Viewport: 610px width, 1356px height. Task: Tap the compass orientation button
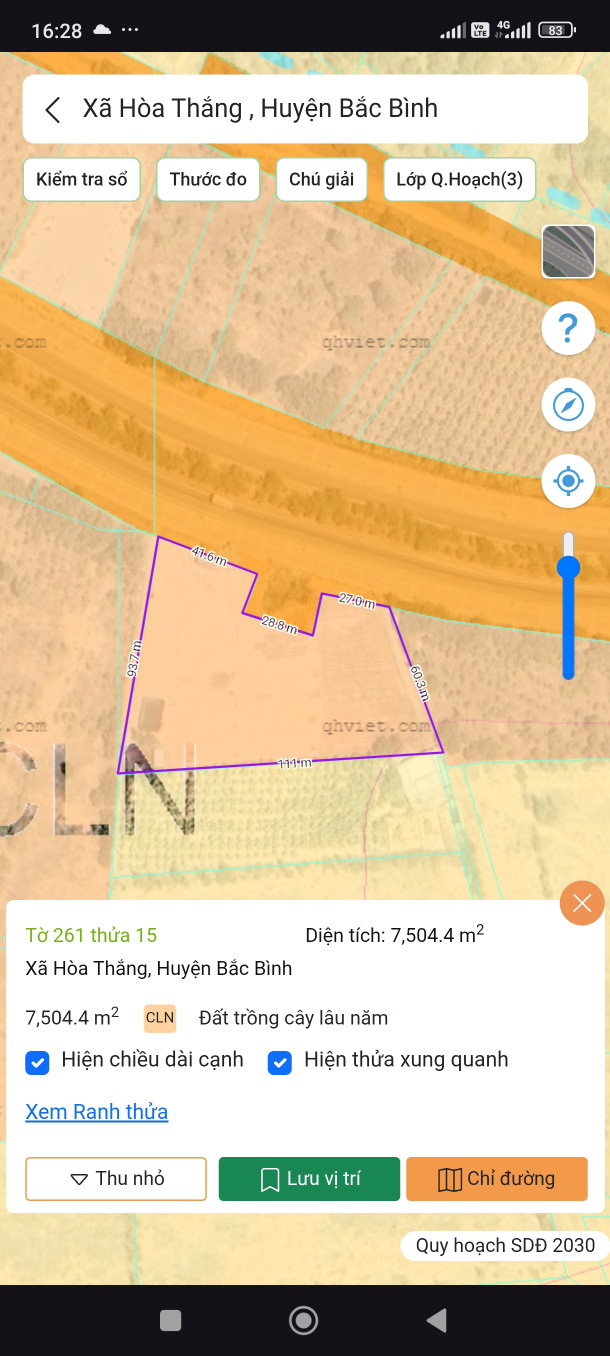[568, 405]
